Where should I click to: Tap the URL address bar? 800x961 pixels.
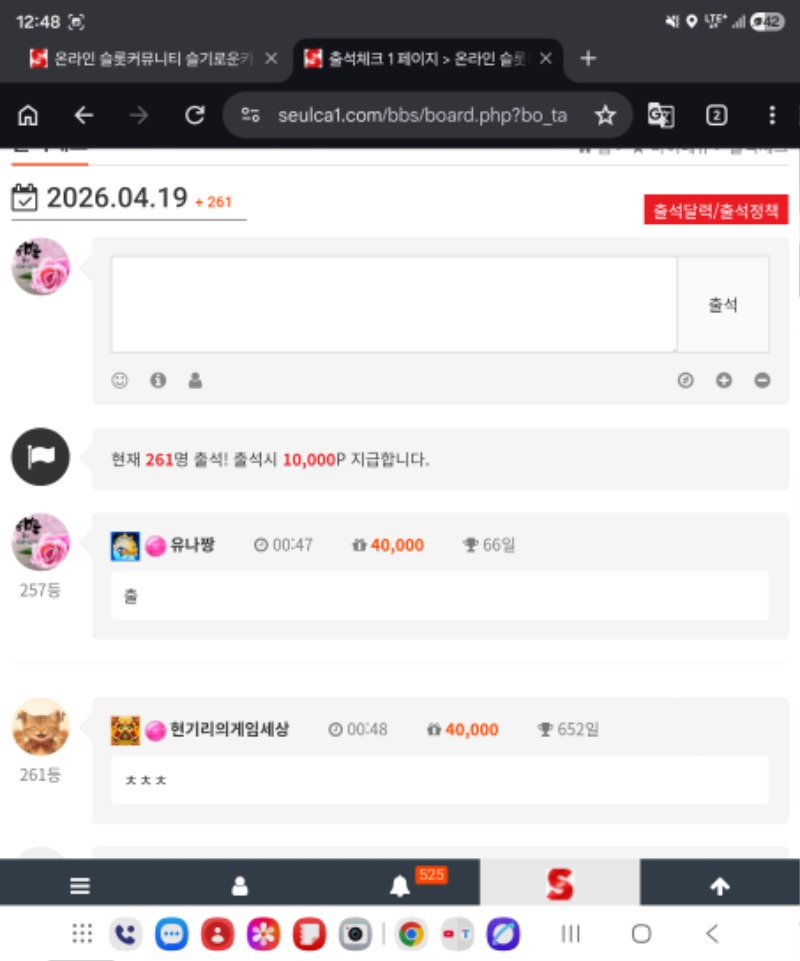(x=420, y=116)
